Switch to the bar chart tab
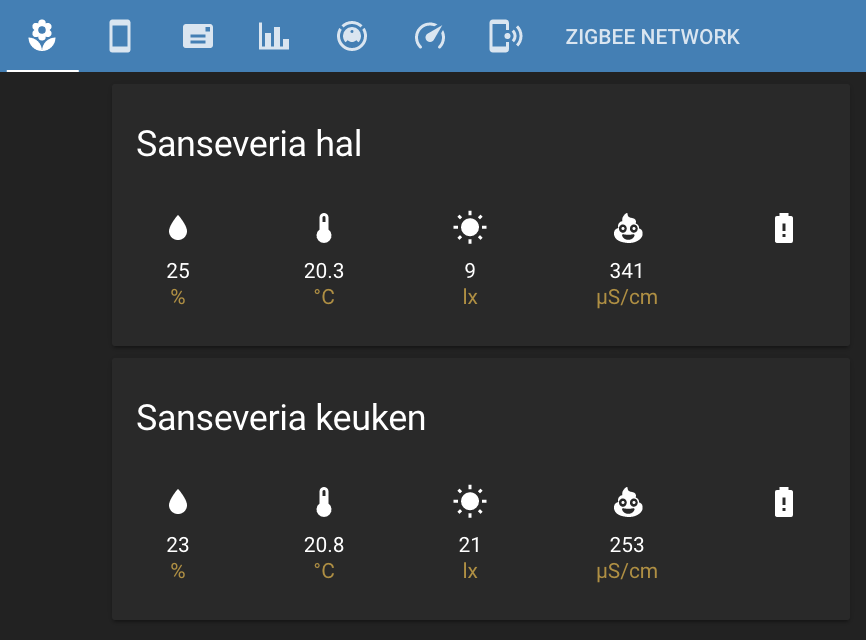The image size is (866, 640). pos(274,37)
